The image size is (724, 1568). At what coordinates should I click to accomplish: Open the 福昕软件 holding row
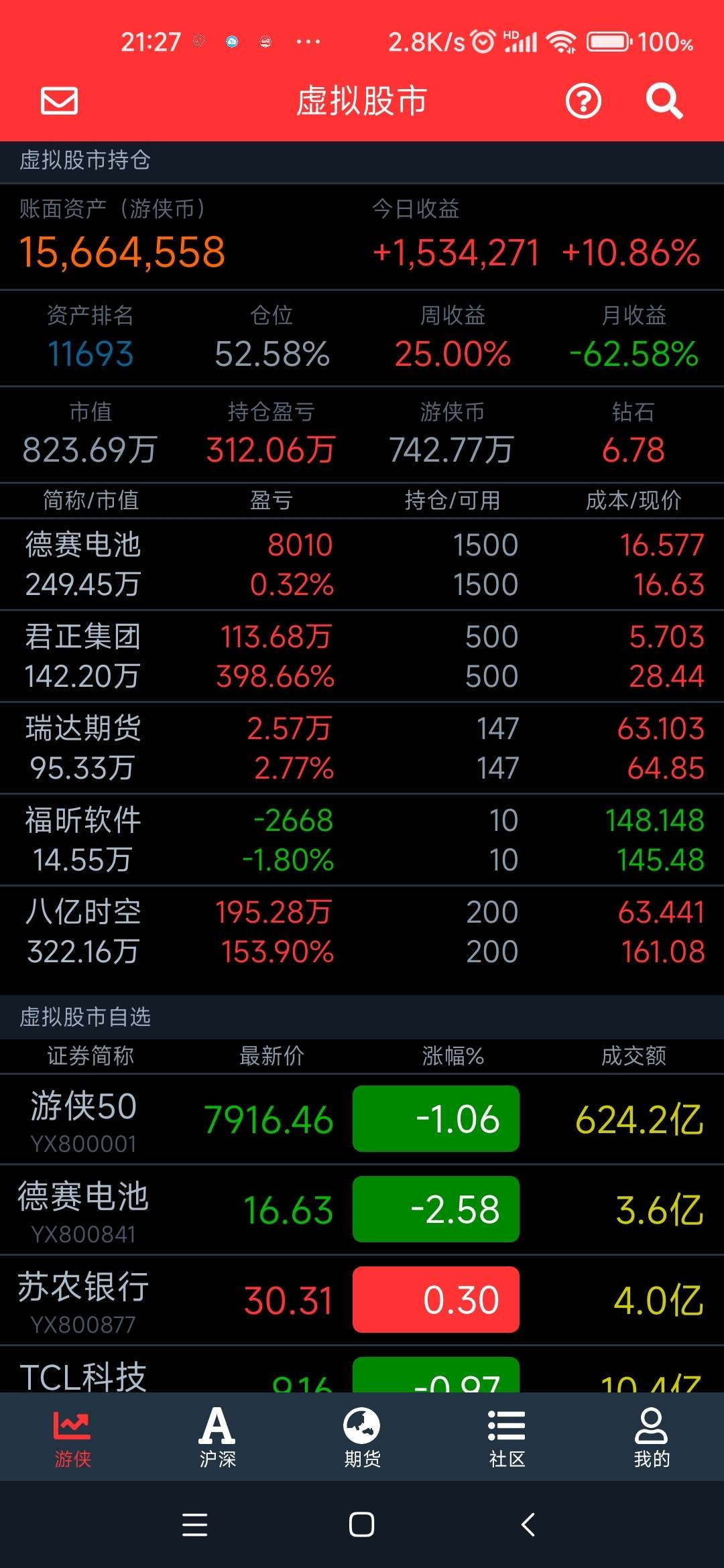362,840
